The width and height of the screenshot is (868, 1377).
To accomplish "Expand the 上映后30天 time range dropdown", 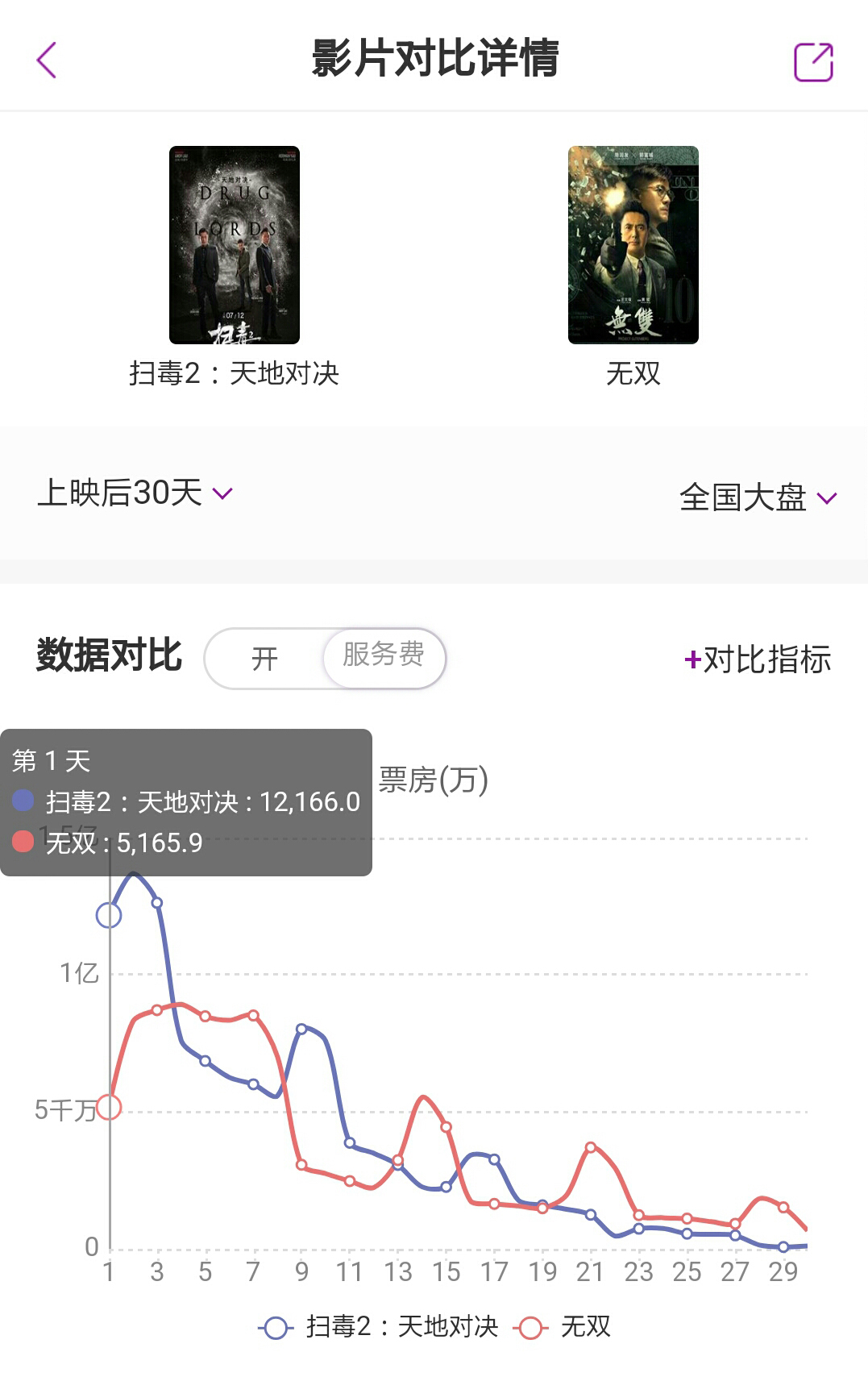I will pyautogui.click(x=135, y=493).
